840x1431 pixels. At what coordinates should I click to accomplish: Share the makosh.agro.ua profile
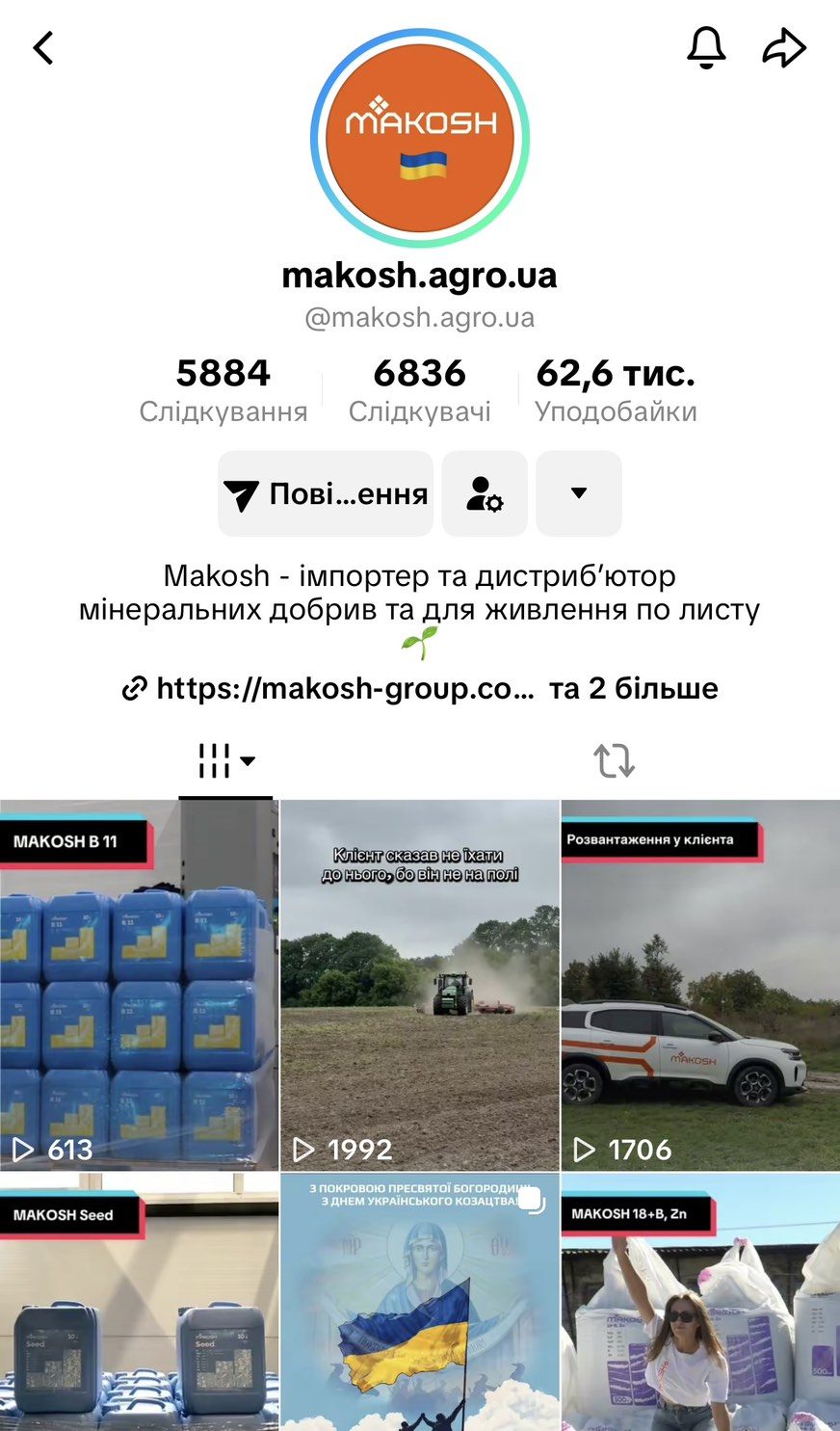tap(784, 47)
